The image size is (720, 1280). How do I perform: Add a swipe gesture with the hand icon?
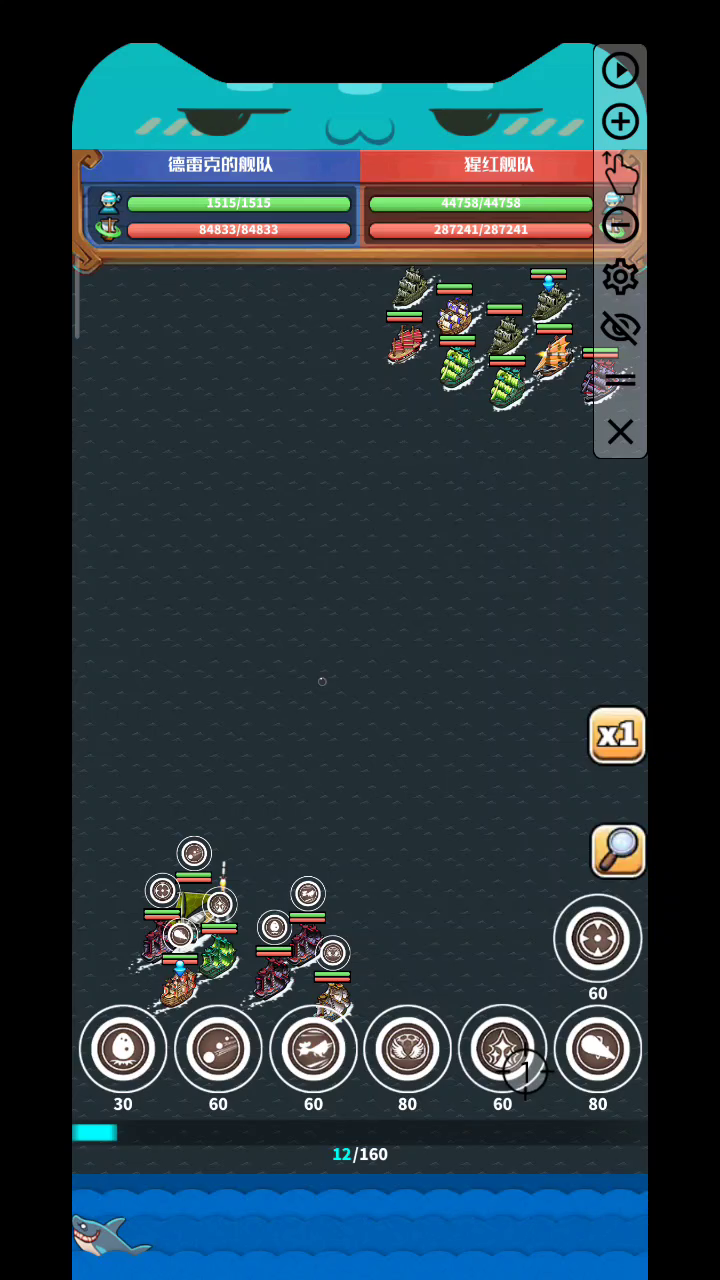(620, 173)
